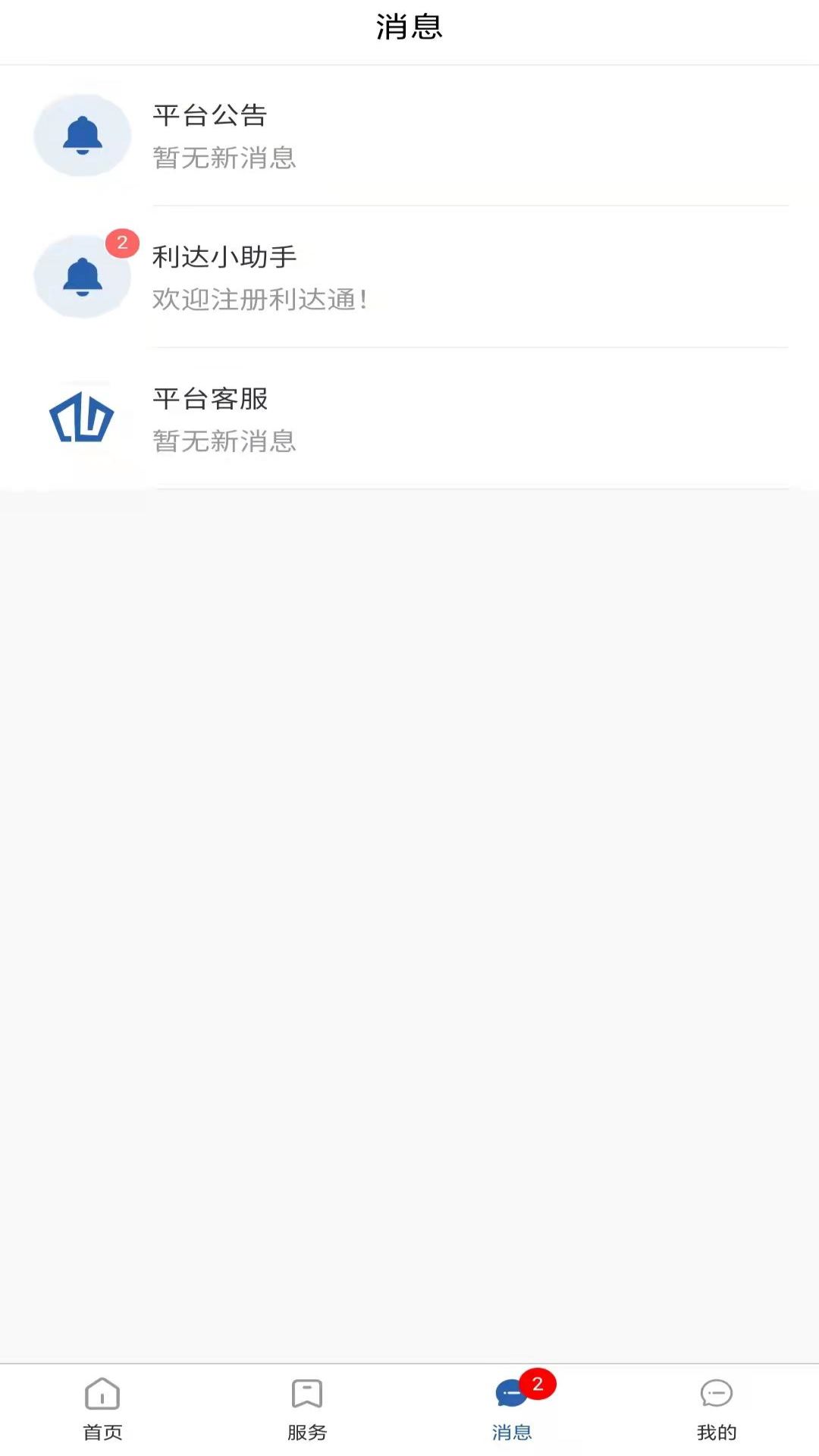Click the 平台公告 bell notification icon

[x=82, y=136]
